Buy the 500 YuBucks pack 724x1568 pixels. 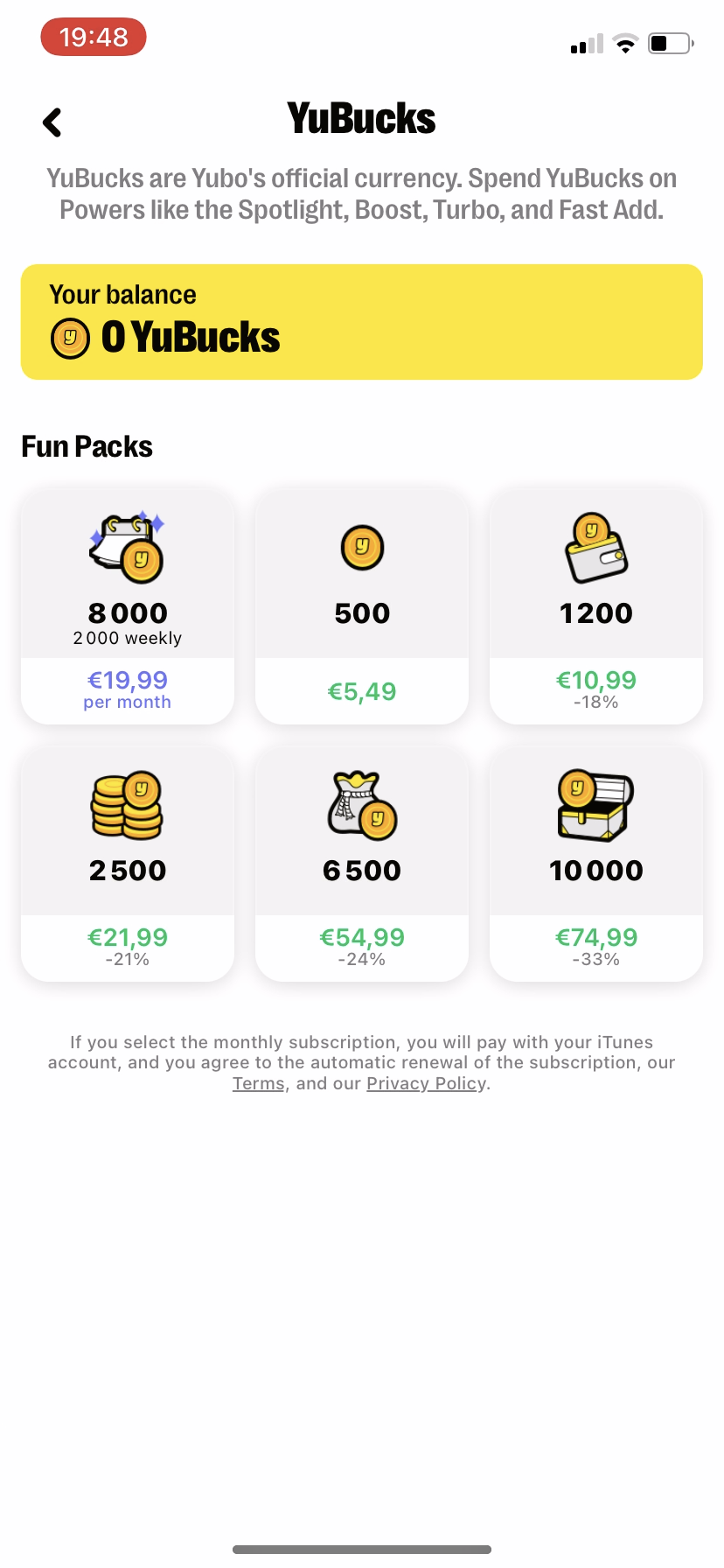point(362,606)
